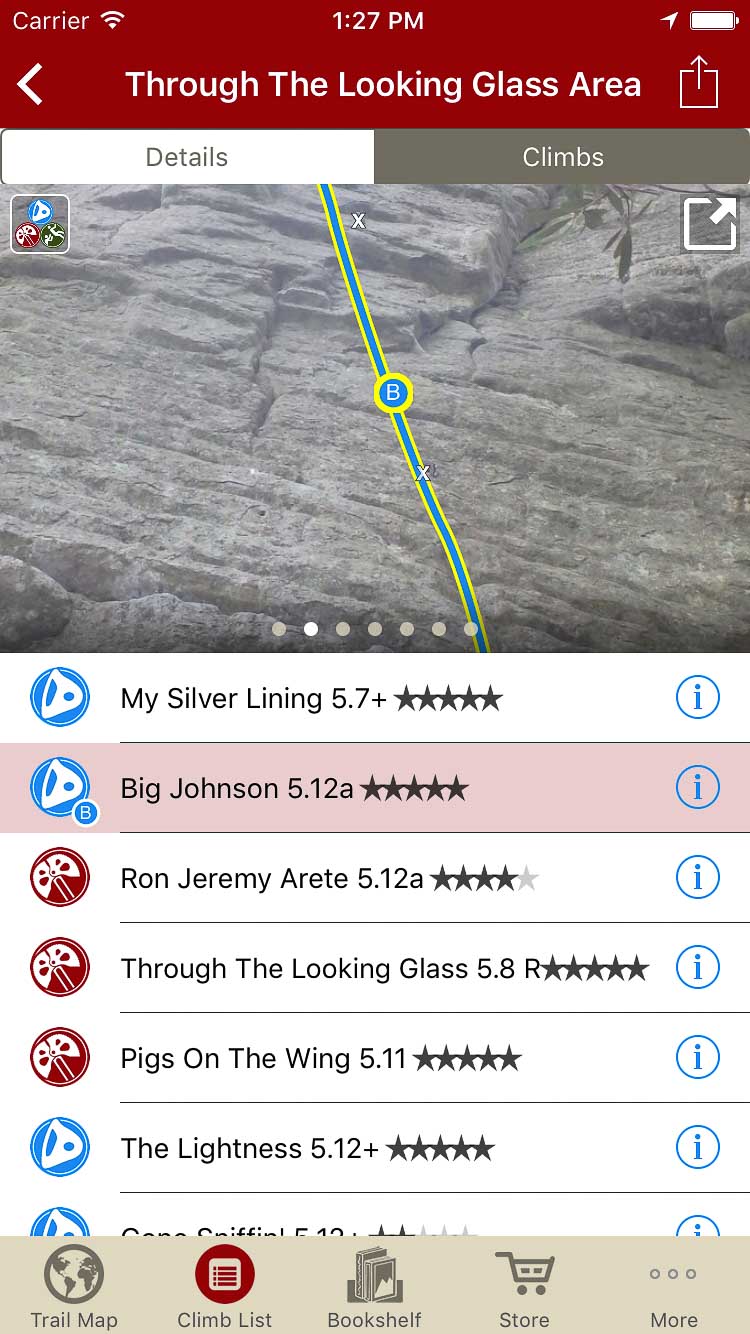Expand the route photo to fullscreen
This screenshot has width=750, height=1334.
pyautogui.click(x=709, y=223)
